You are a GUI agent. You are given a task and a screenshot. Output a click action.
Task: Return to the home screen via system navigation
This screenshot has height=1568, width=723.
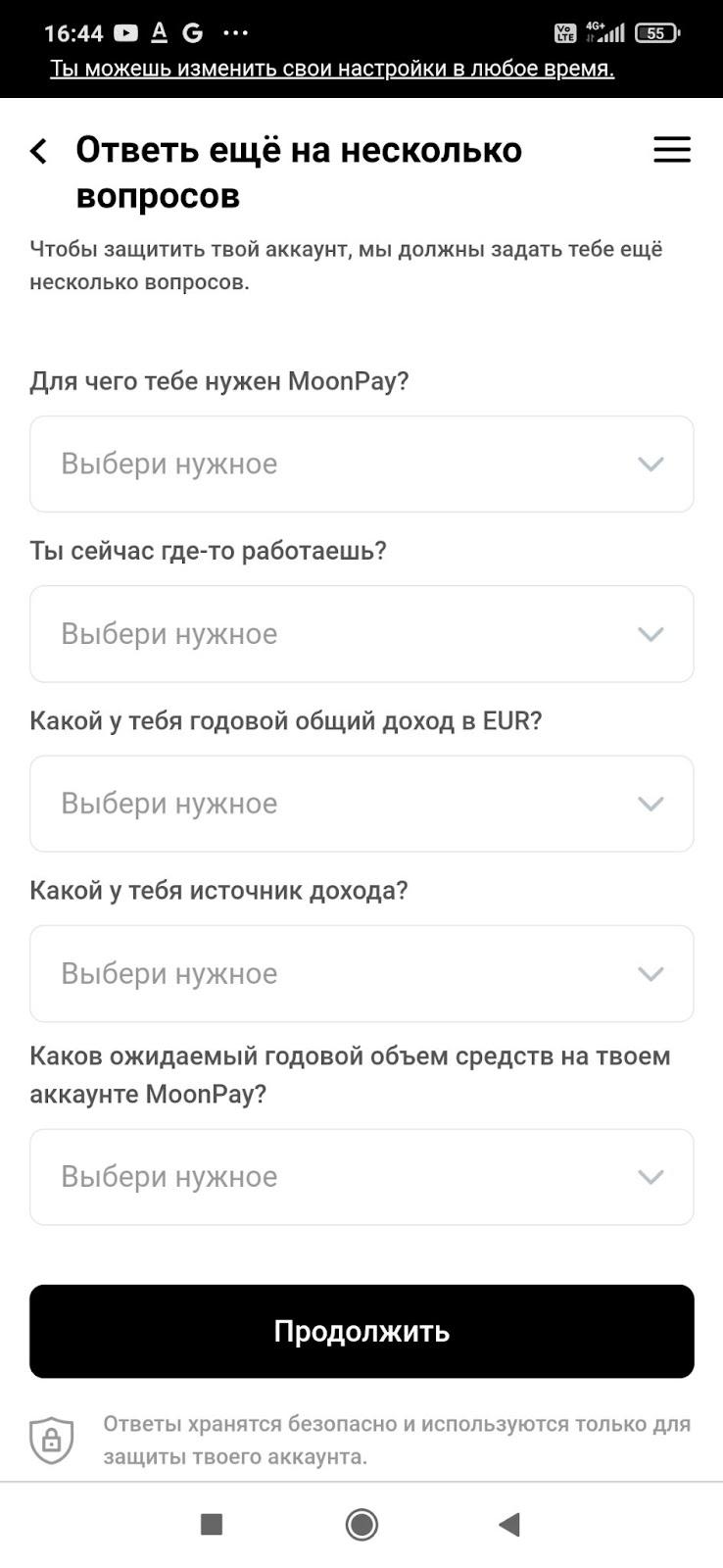pyautogui.click(x=361, y=1524)
